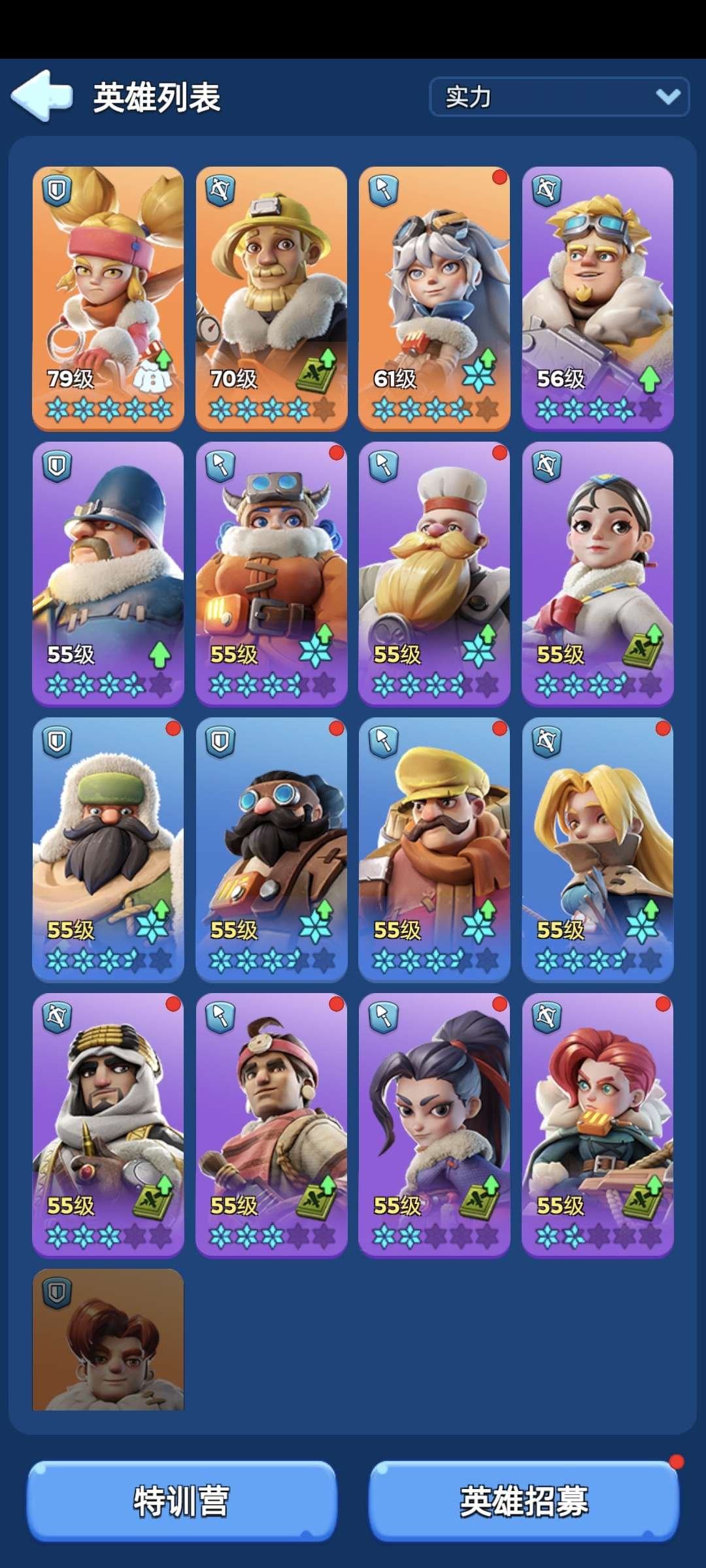Expand the 实力 sort dropdown
Screen dimensions: 706x1568
coord(559,97)
